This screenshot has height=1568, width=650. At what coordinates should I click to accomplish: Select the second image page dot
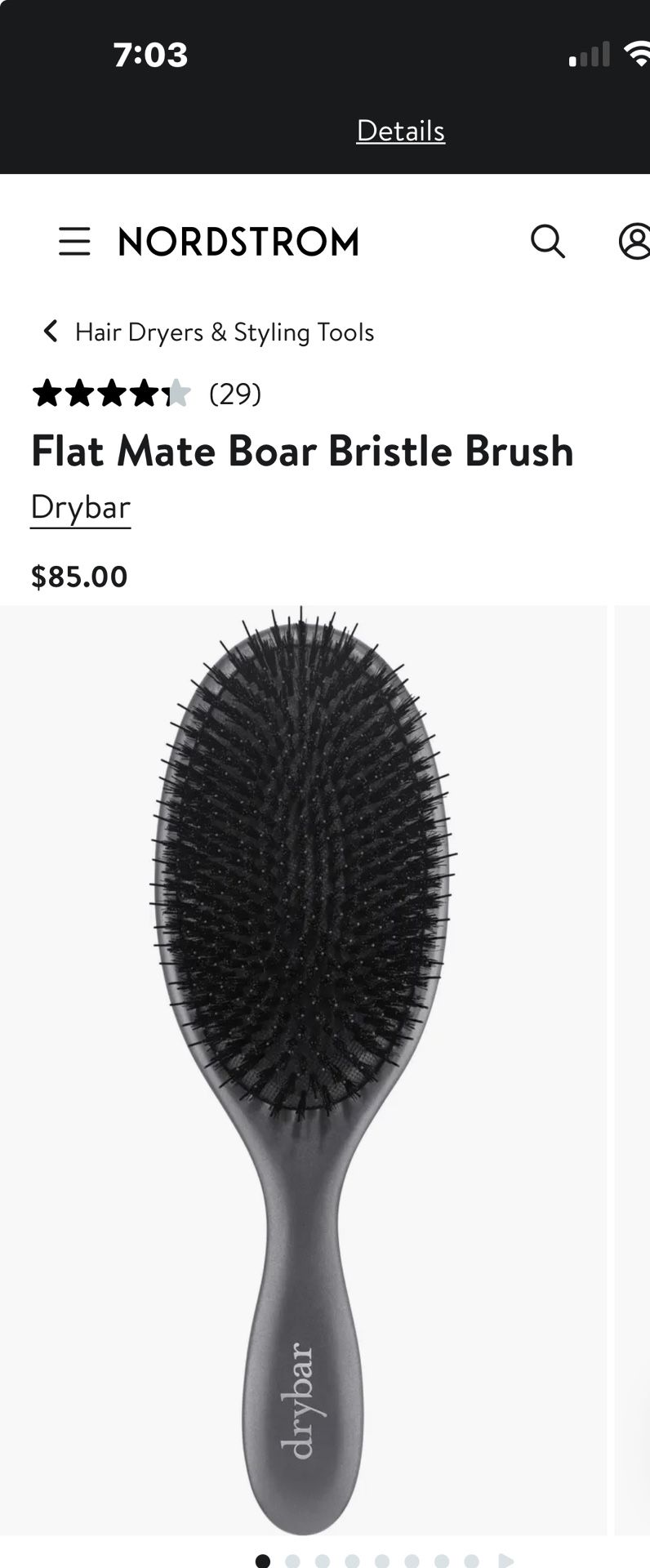[x=292, y=1561]
